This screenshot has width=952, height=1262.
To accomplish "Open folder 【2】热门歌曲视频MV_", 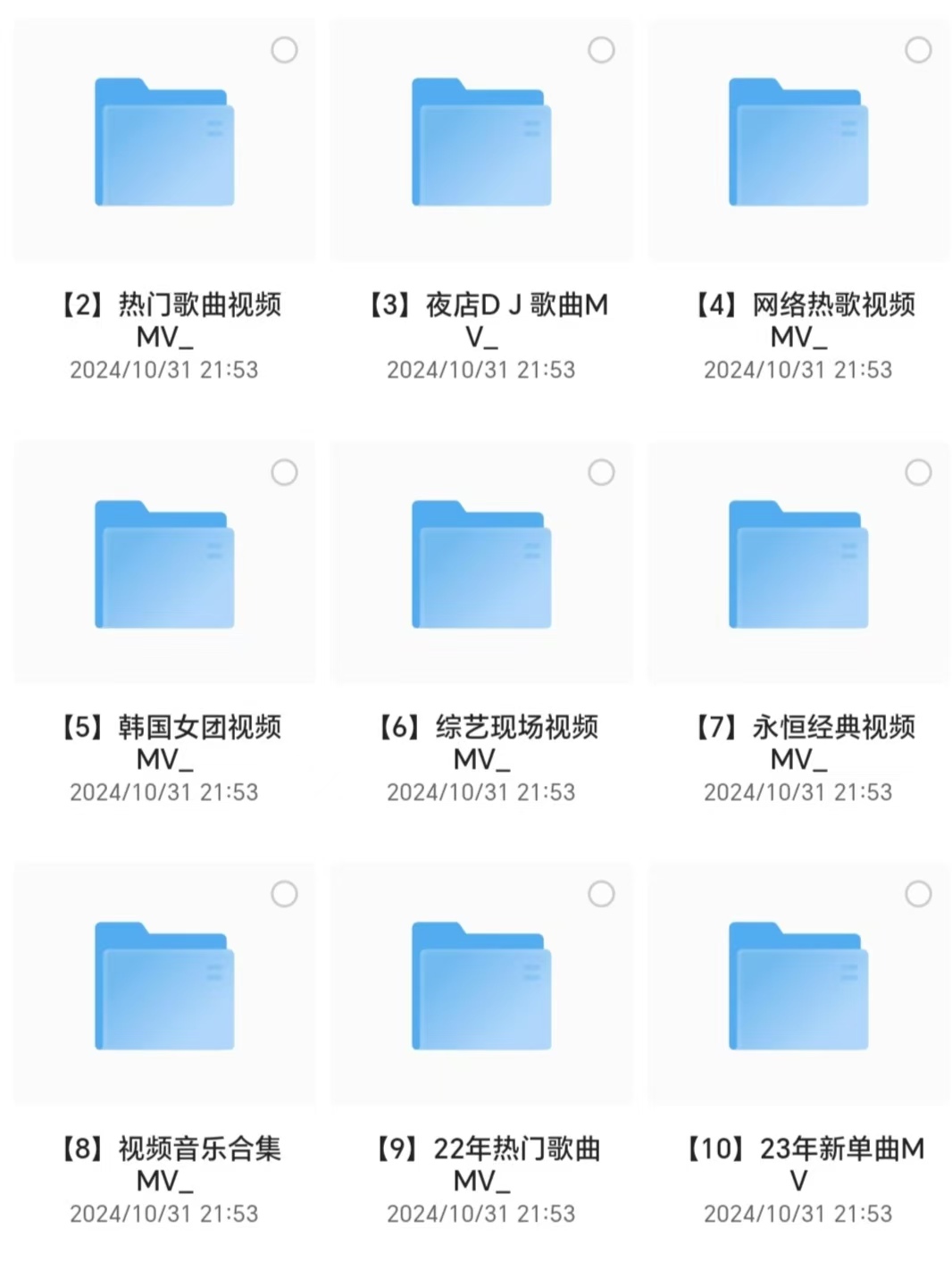I will [x=164, y=143].
